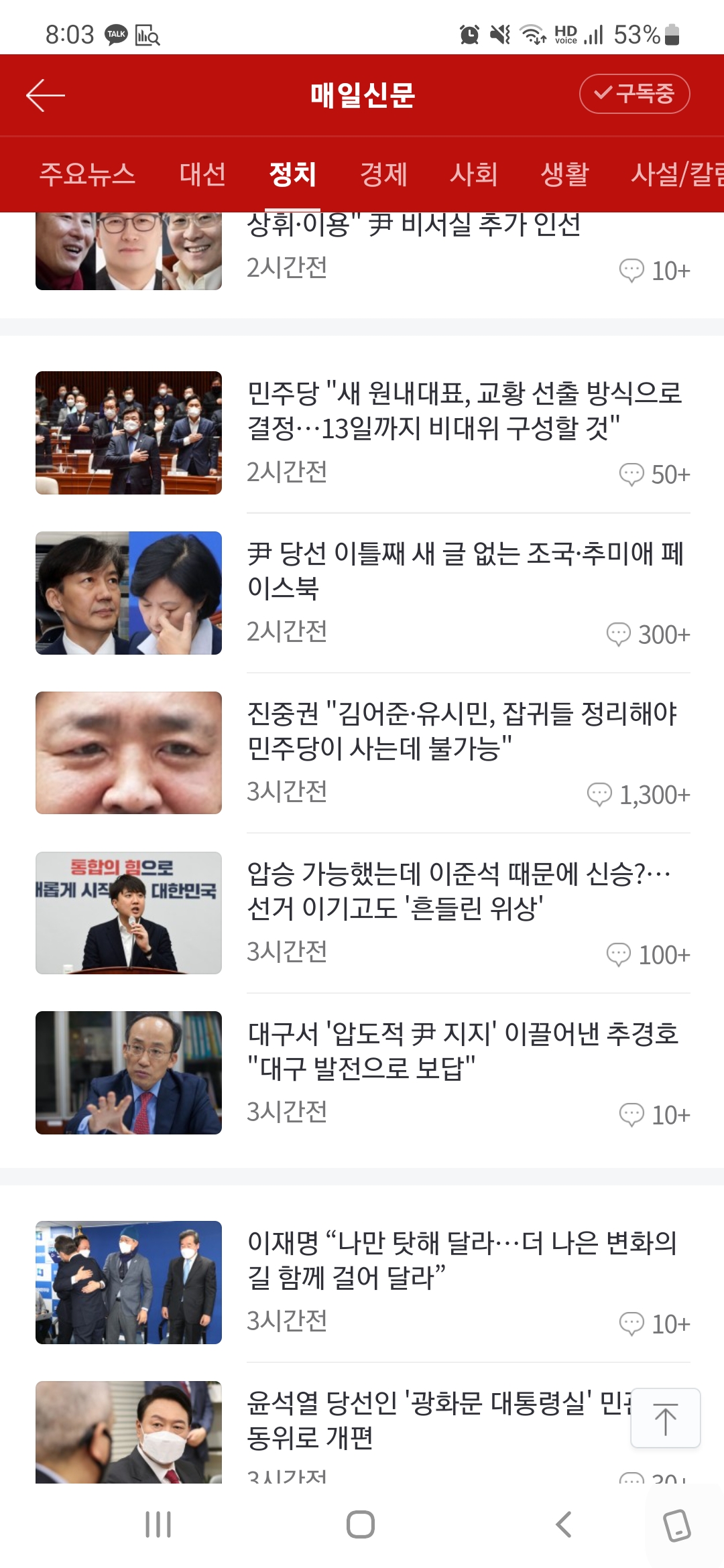Screen dimensions: 724x1568
Task: Open the article on 조국·추미애 페이스북
Action: tap(464, 570)
